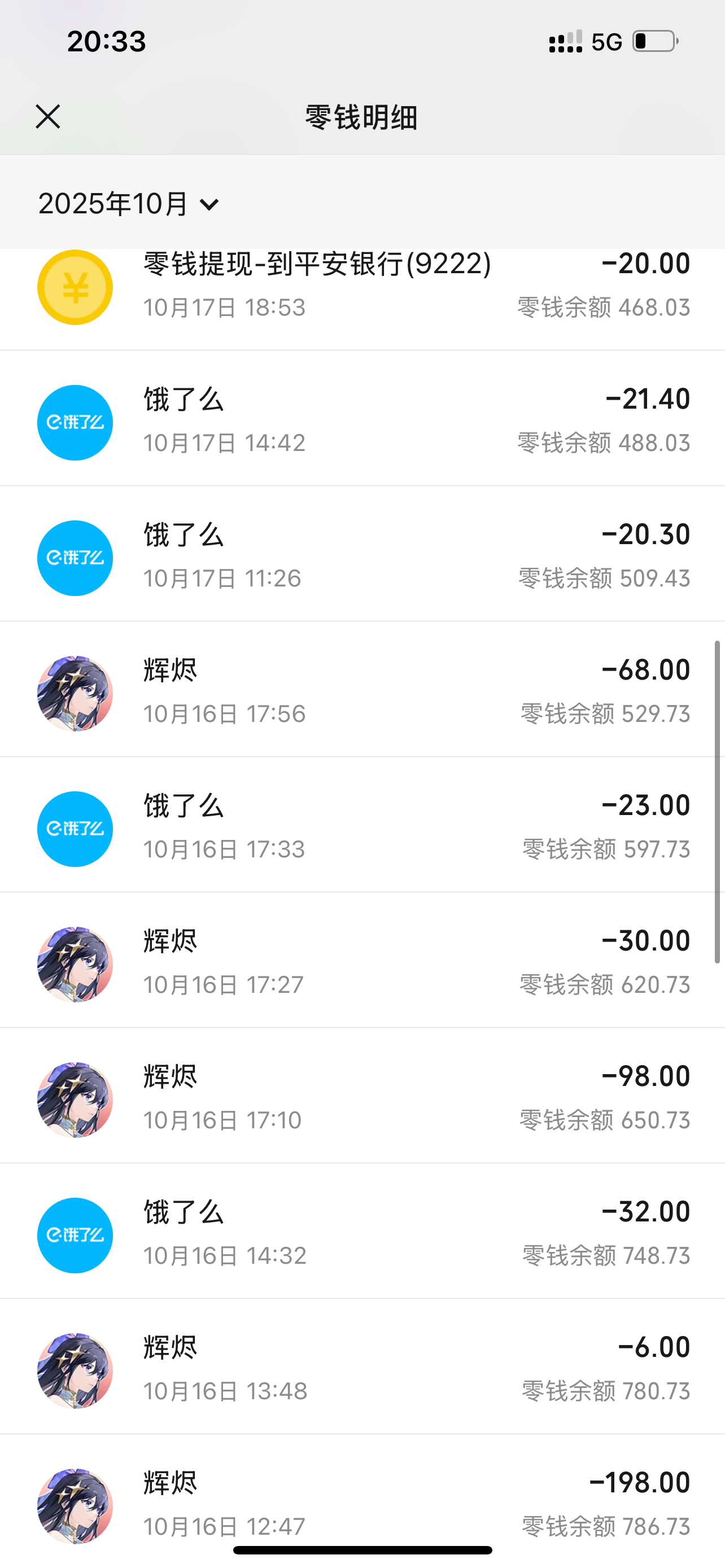This screenshot has height=1568, width=725.
Task: Open 饿了么 payment from 10月17日 14:42
Action: [x=362, y=421]
